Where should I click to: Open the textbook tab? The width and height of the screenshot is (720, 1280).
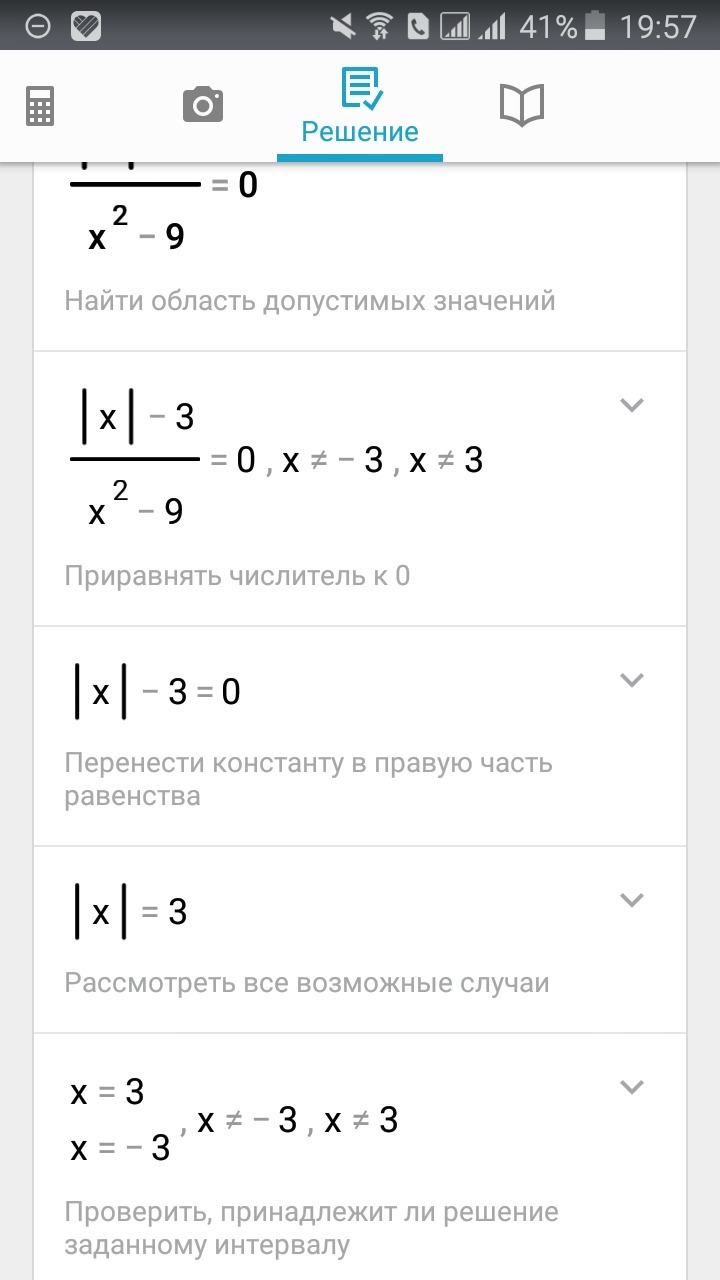pos(521,105)
